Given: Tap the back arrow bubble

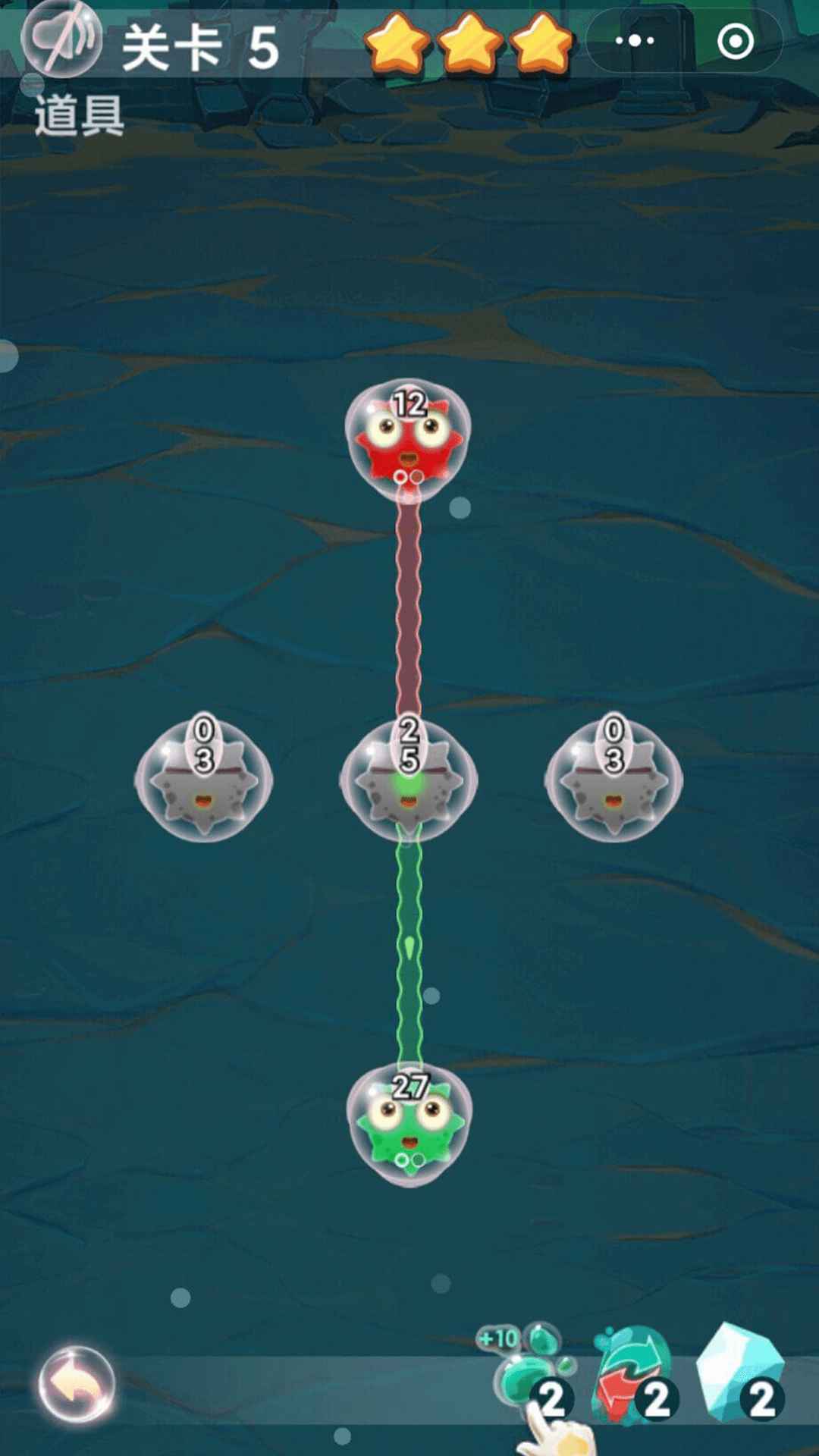Looking at the screenshot, I should (76, 1384).
